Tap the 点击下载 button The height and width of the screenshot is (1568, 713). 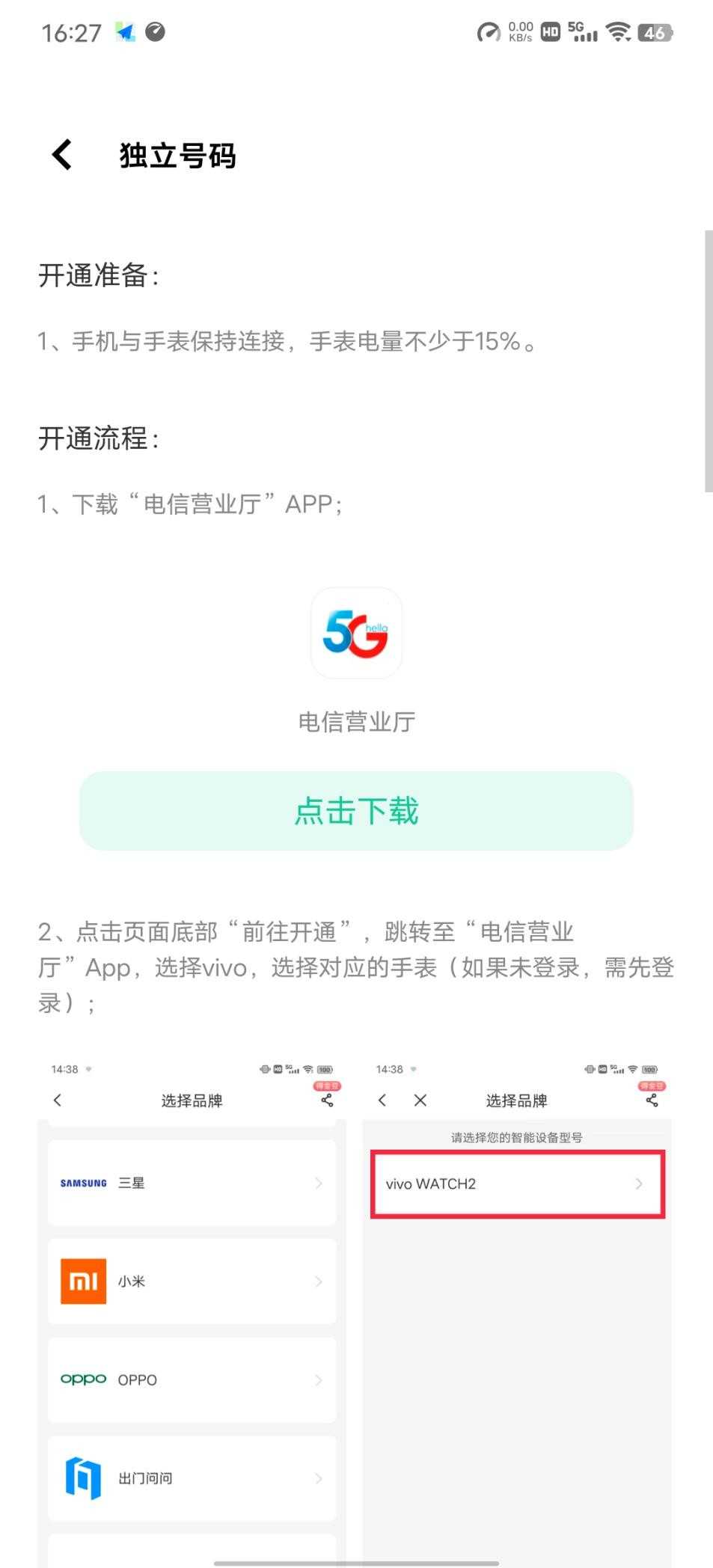356,811
